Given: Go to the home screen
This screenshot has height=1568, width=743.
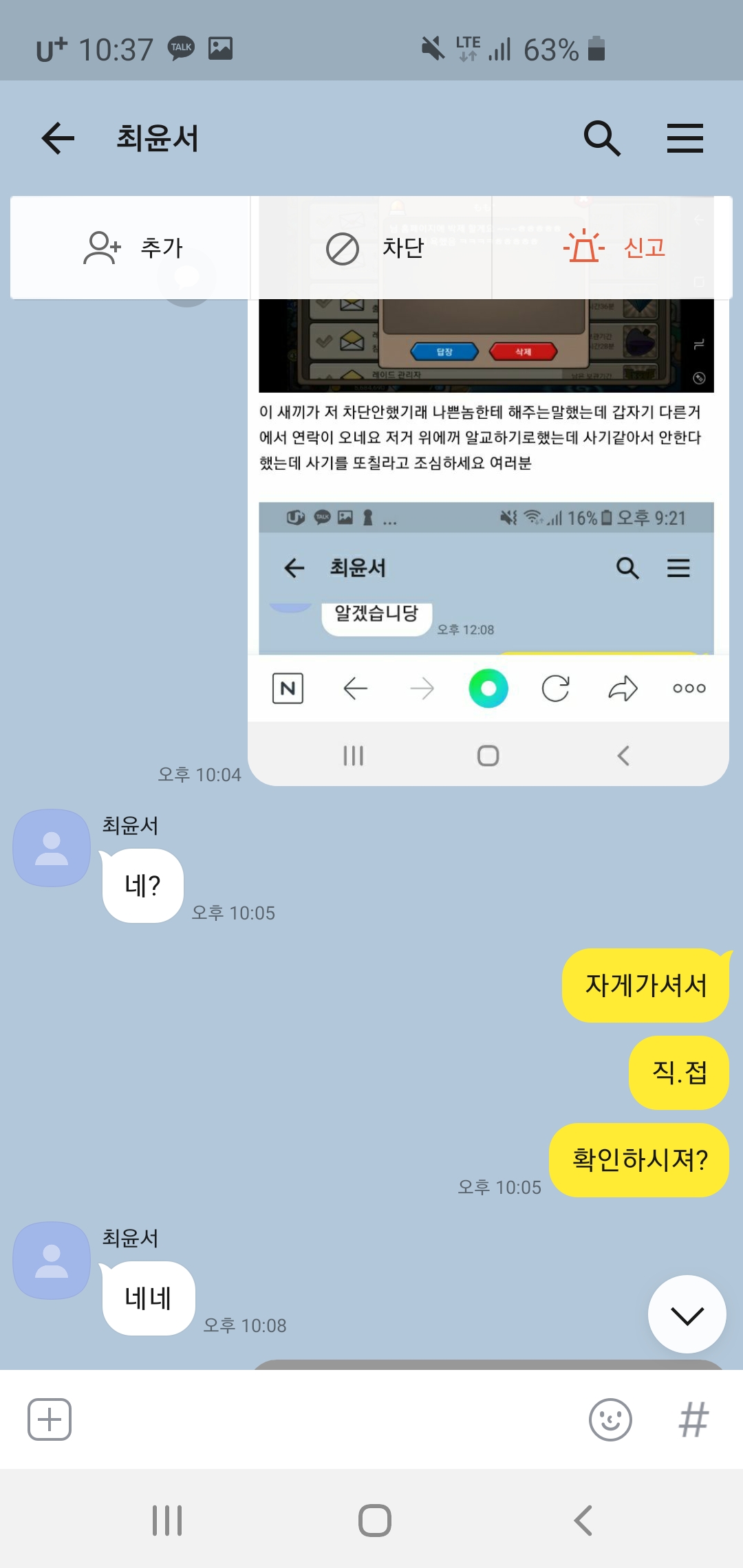Looking at the screenshot, I should pyautogui.click(x=375, y=1520).
